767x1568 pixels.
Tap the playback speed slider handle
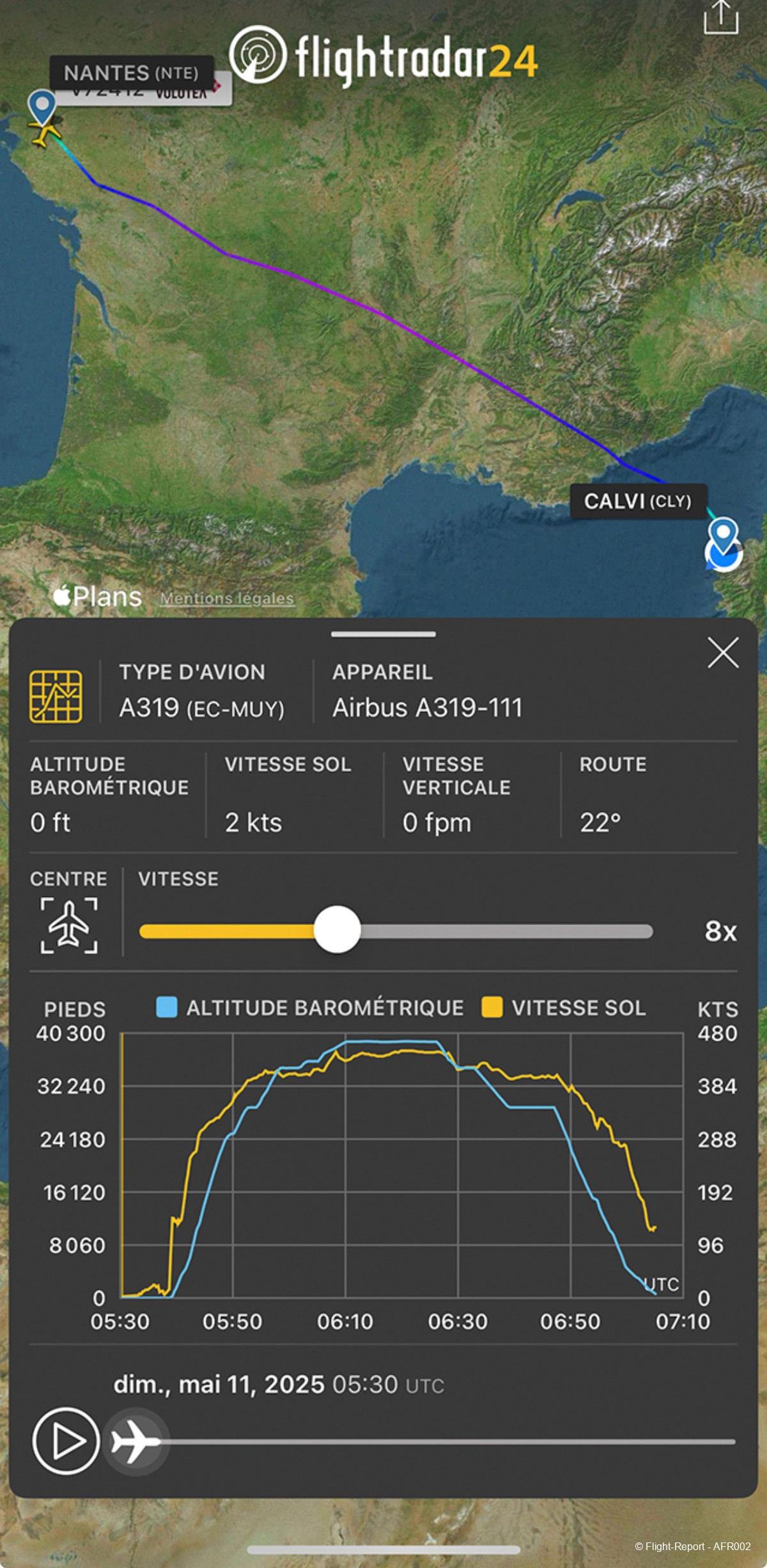(337, 930)
